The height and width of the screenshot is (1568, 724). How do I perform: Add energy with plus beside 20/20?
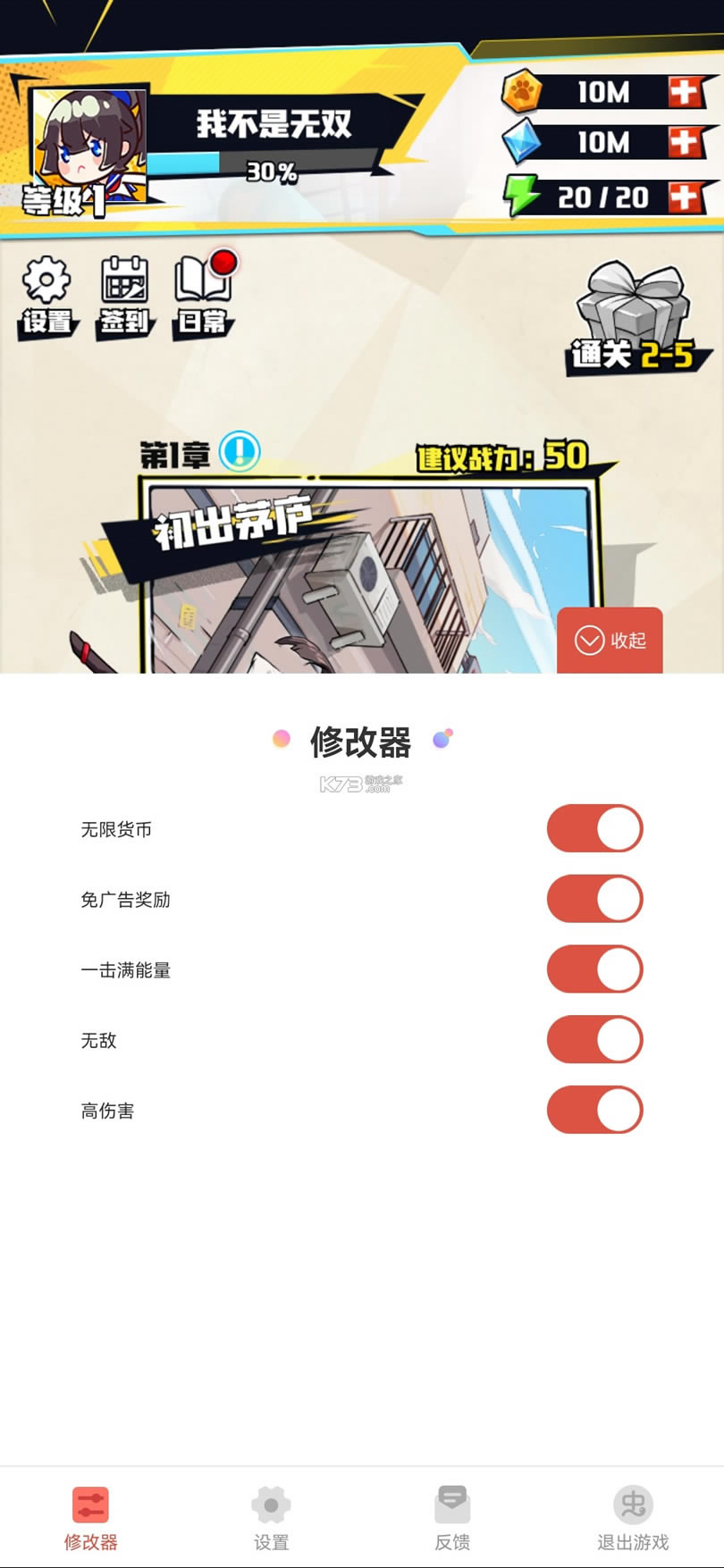pos(686,197)
